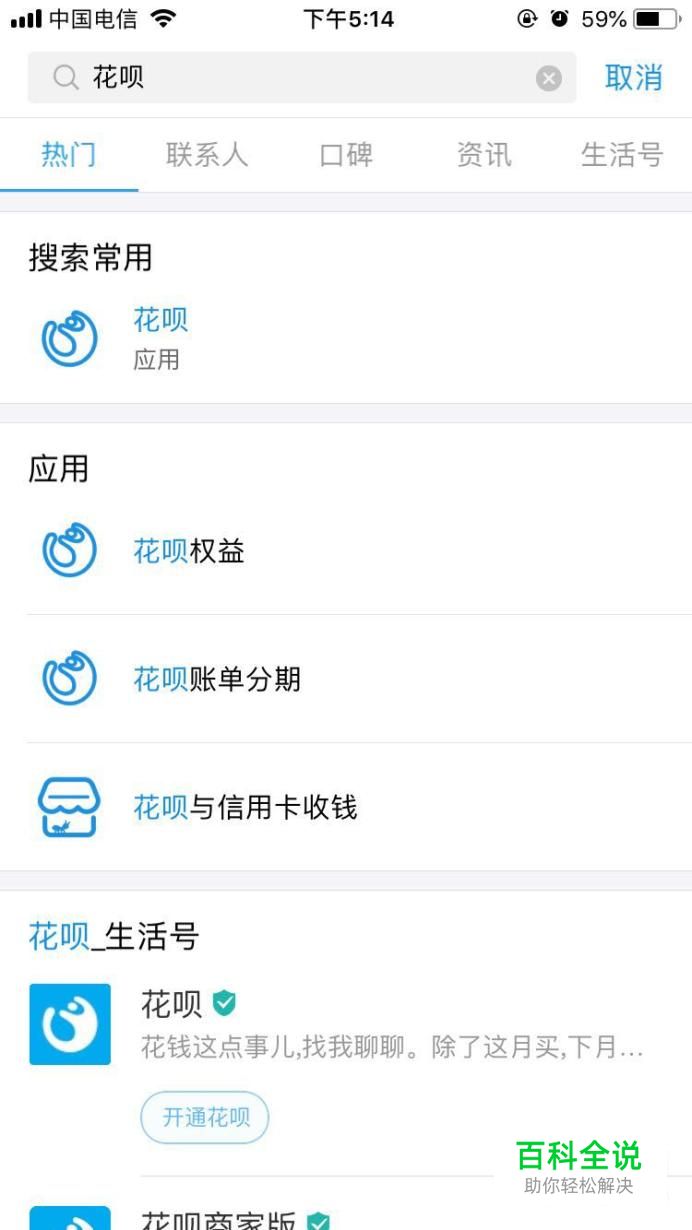Switch to the 联系人 tab
This screenshot has height=1230, width=692.
pyautogui.click(x=207, y=155)
